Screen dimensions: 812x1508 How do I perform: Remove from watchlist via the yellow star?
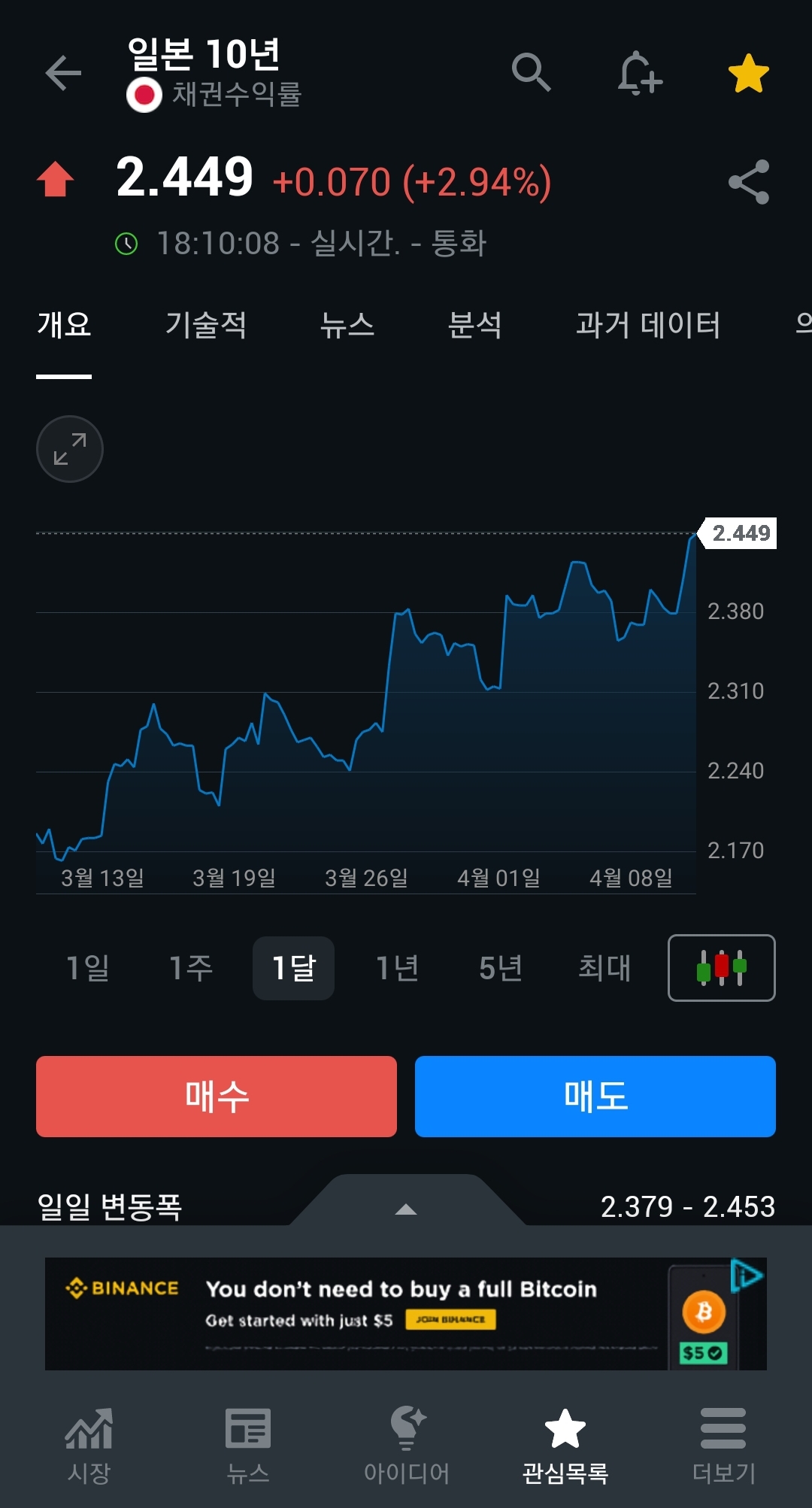(748, 73)
